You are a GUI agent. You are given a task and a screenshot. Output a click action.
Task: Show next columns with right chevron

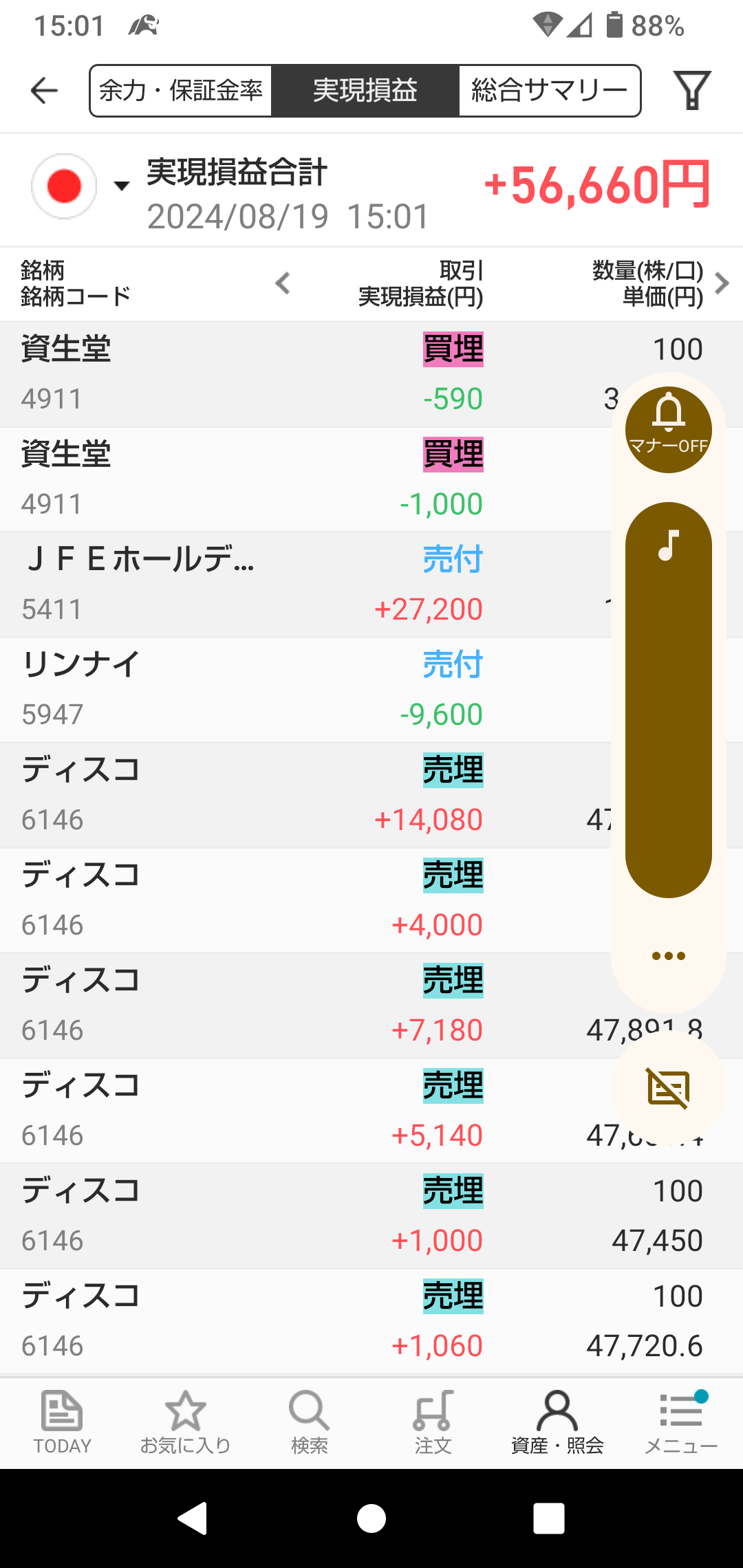722,283
